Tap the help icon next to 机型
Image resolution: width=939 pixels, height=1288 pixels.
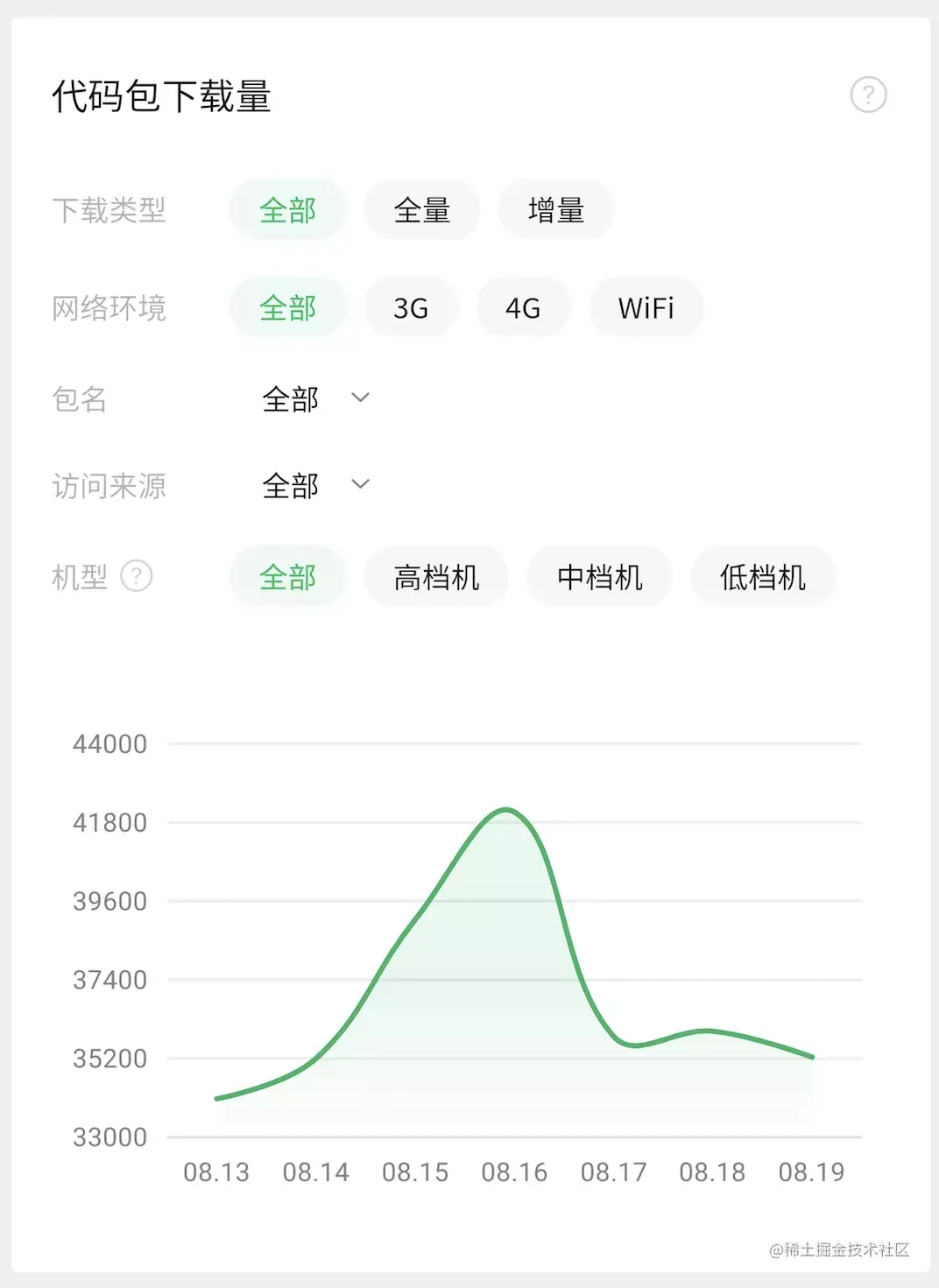137,576
